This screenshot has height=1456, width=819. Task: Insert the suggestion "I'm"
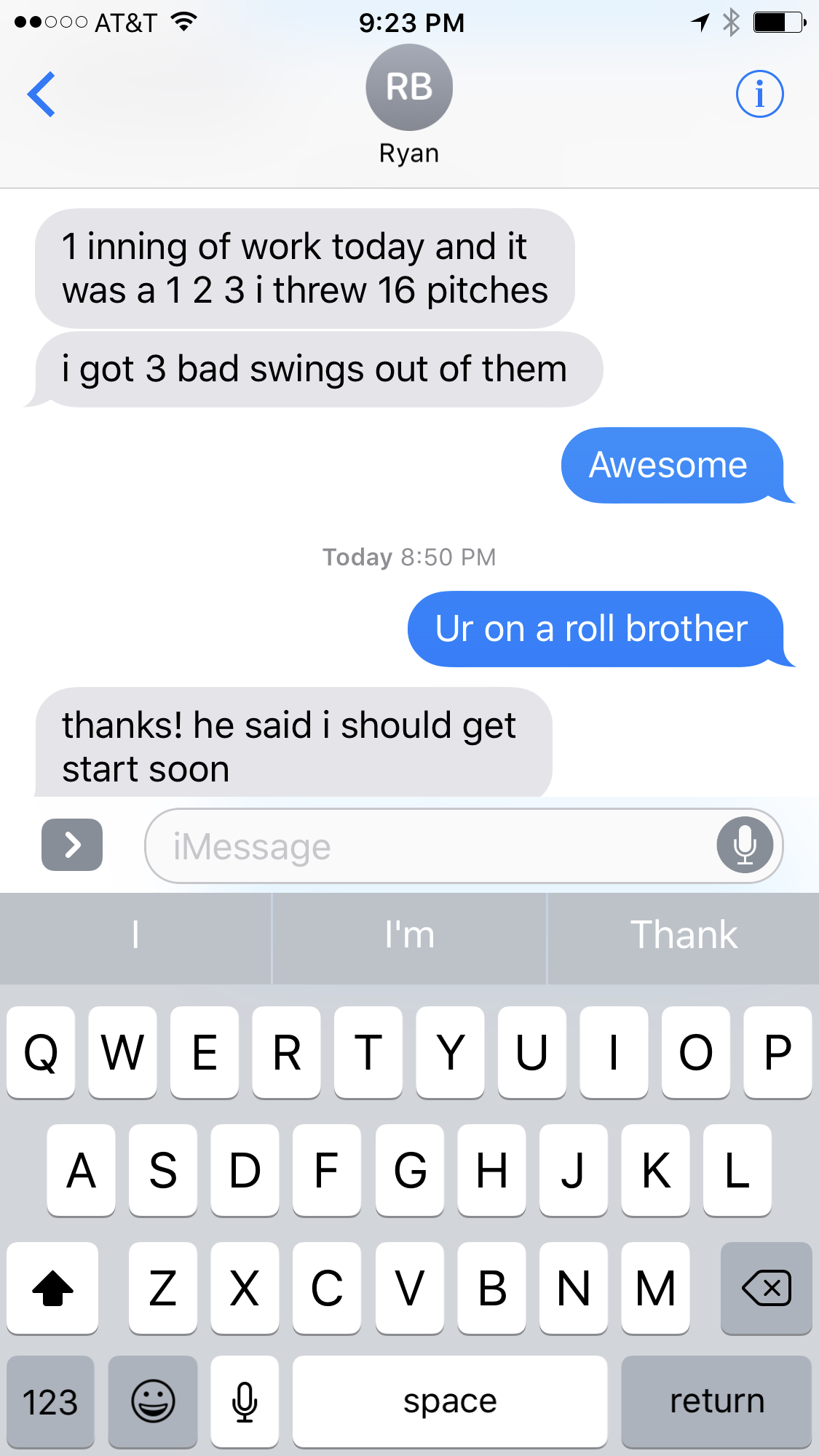click(409, 935)
